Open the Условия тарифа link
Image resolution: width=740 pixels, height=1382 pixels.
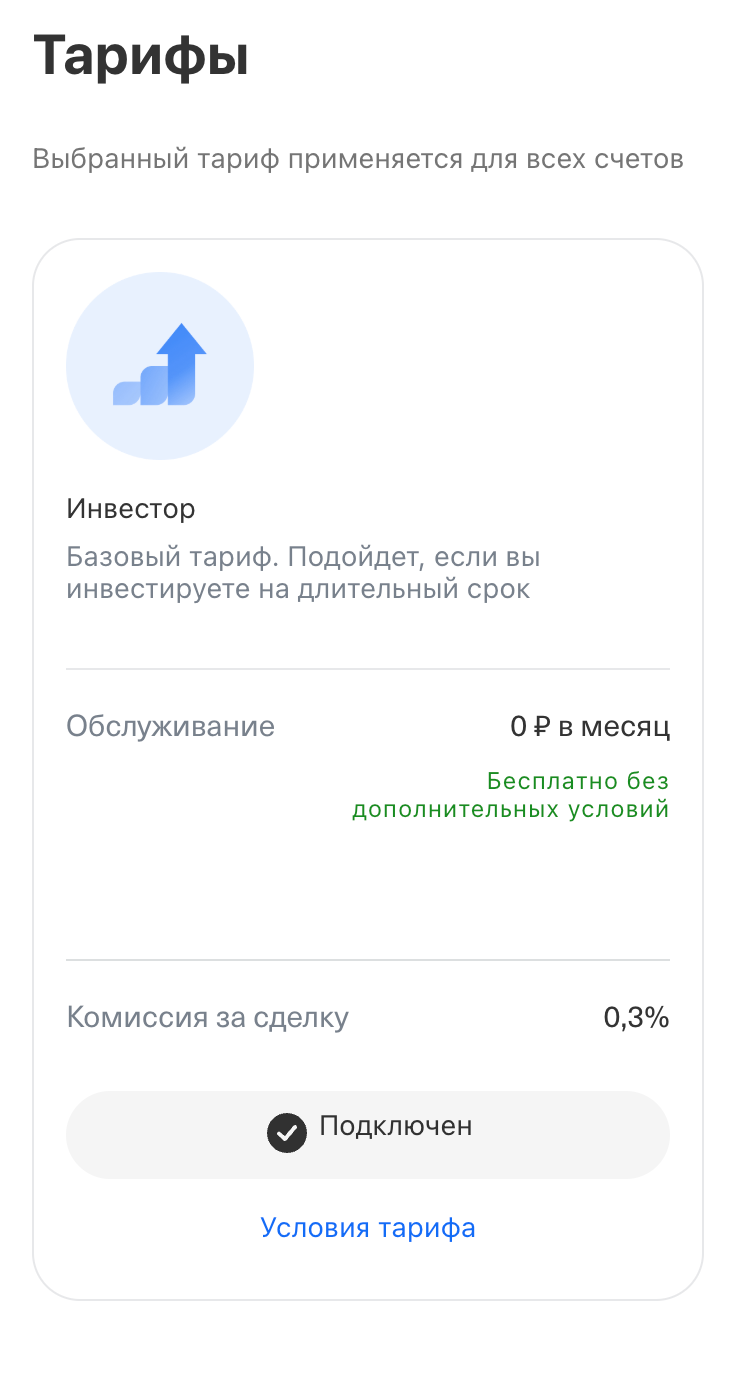point(368,1227)
